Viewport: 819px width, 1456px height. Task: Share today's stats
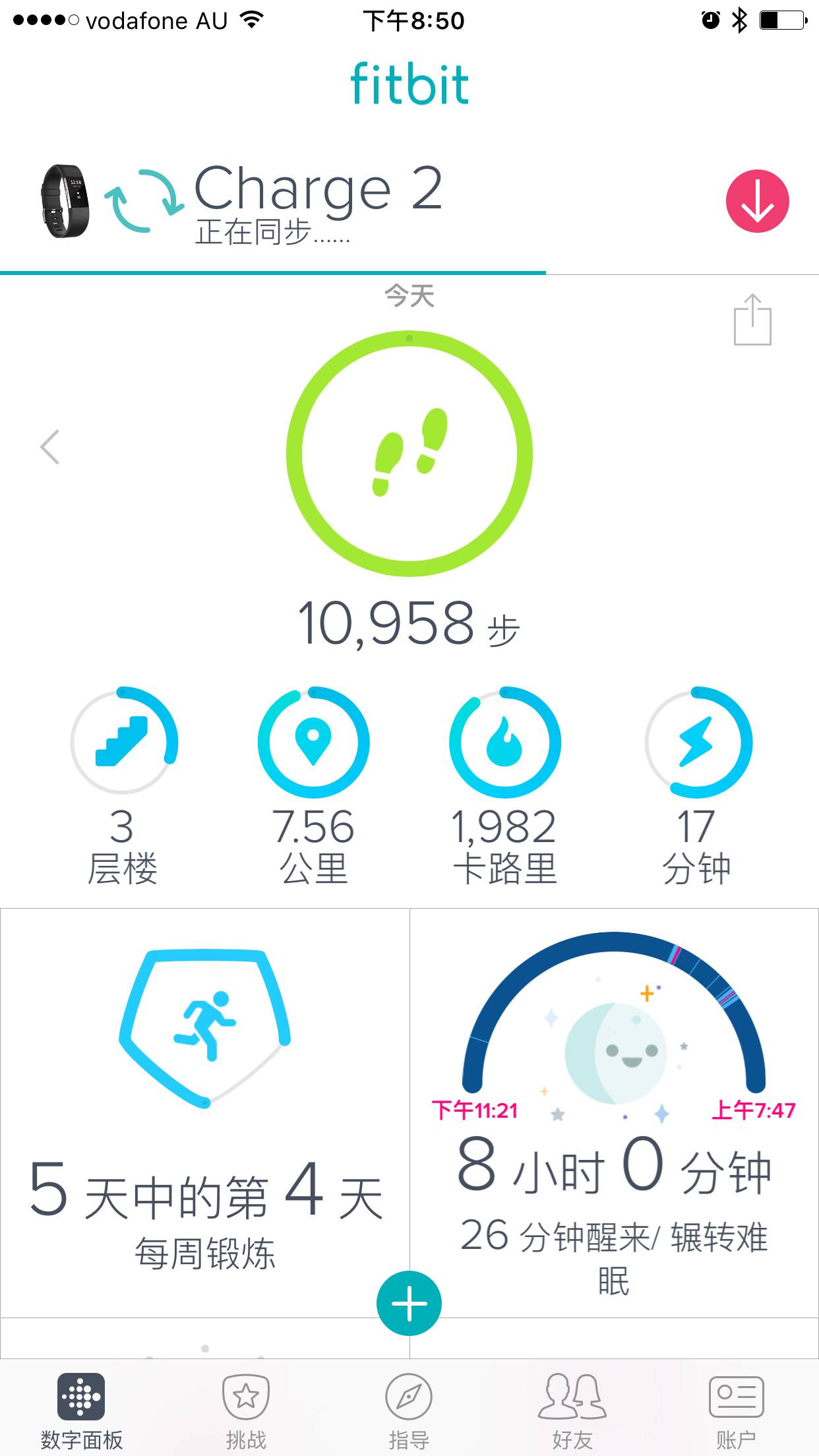(752, 320)
